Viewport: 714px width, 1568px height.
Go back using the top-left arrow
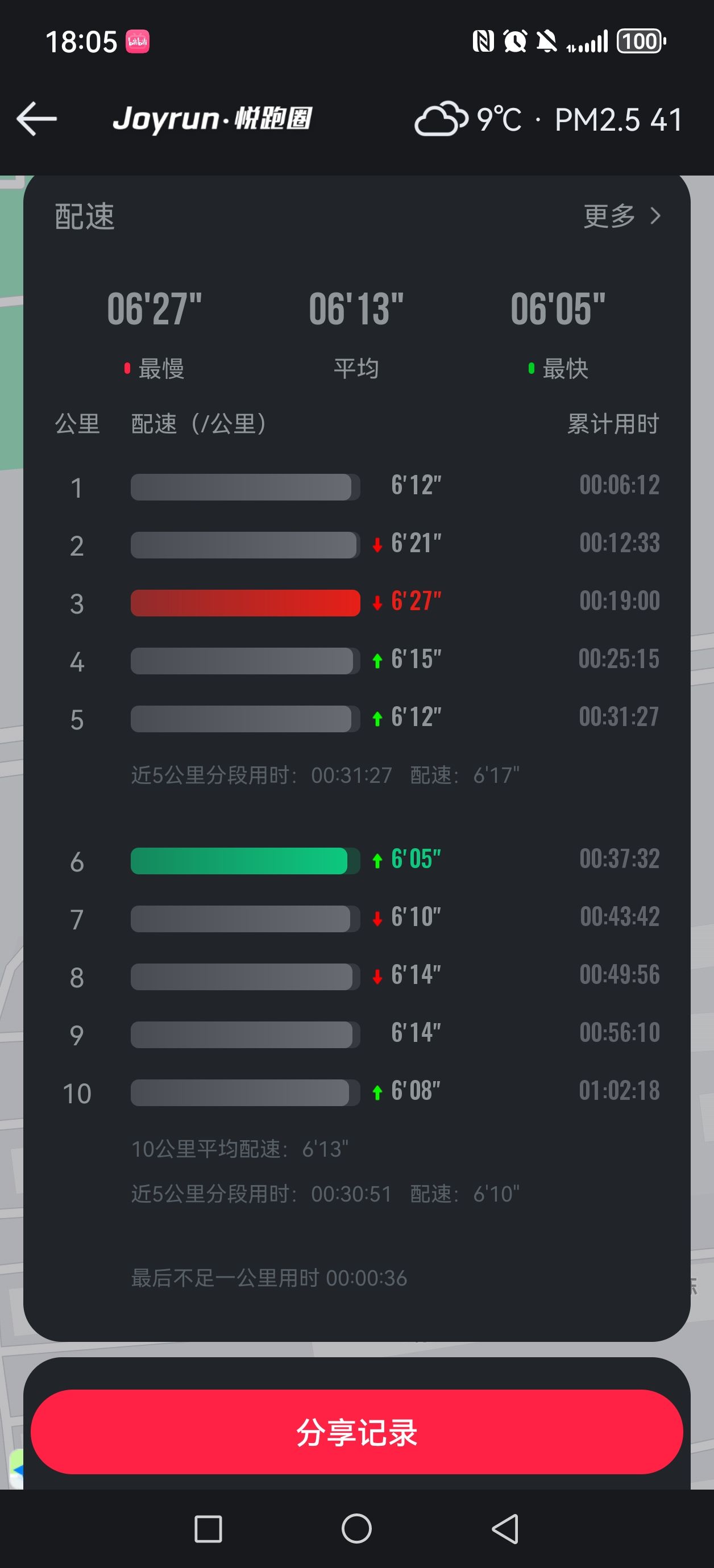click(x=36, y=119)
